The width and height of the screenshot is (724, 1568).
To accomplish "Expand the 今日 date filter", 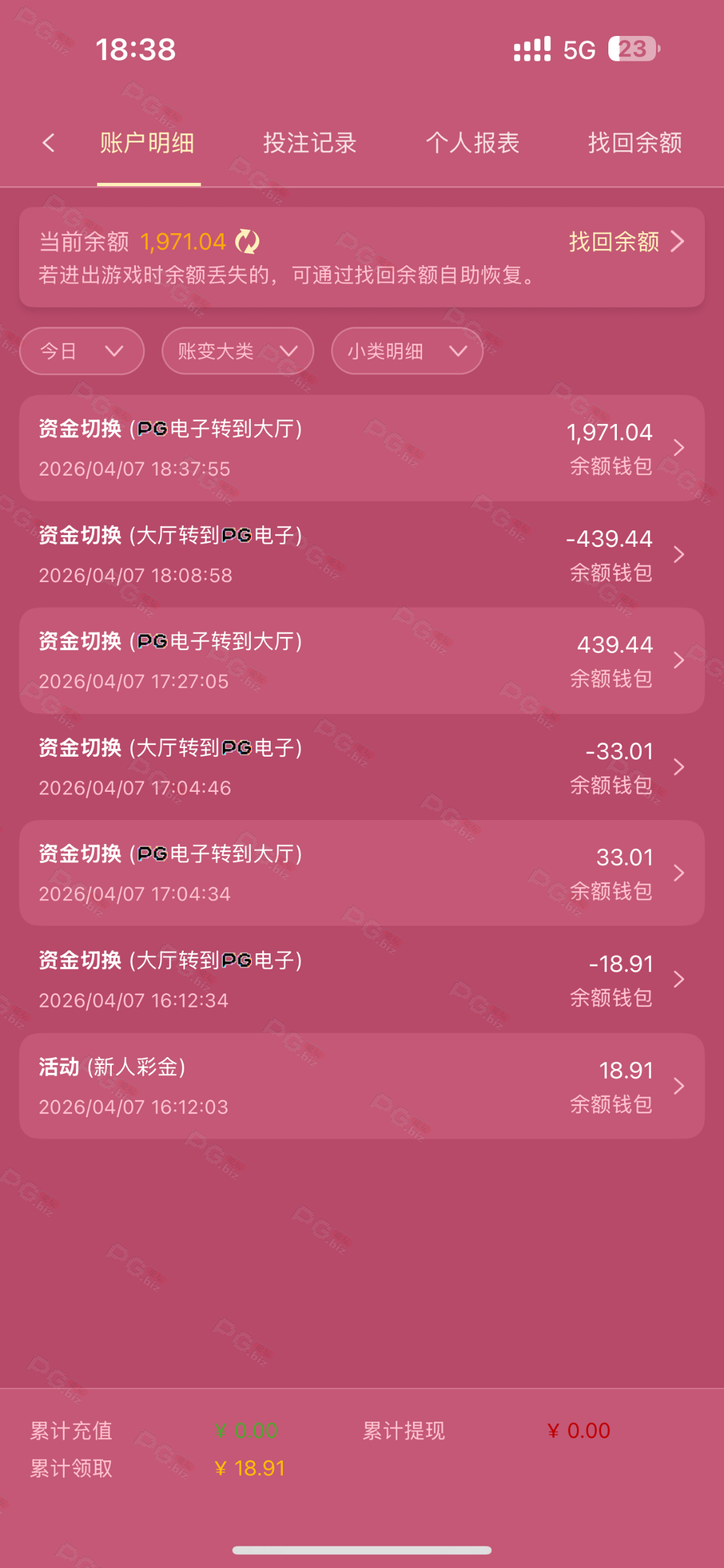I will click(x=82, y=351).
